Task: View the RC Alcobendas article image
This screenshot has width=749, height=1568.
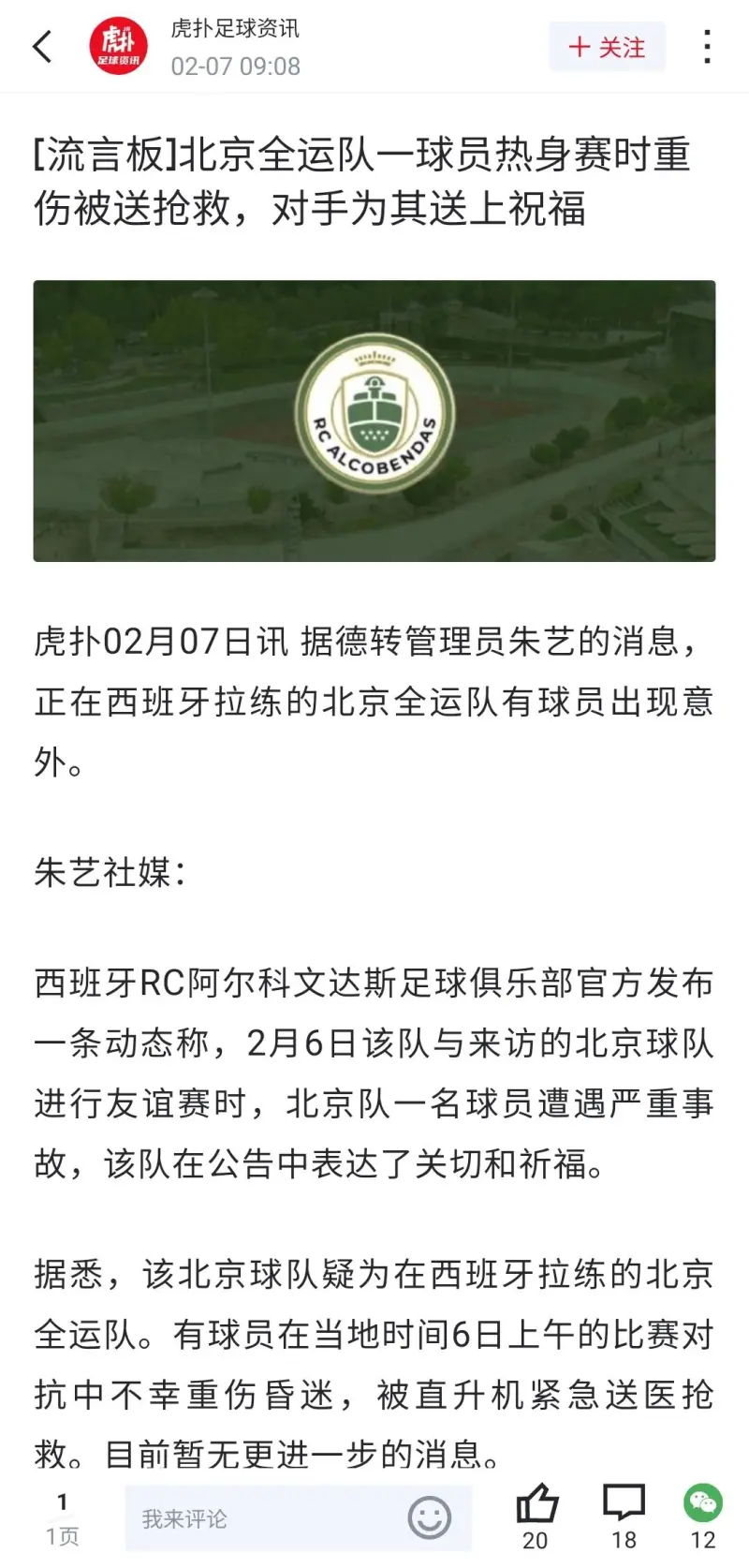Action: click(374, 421)
